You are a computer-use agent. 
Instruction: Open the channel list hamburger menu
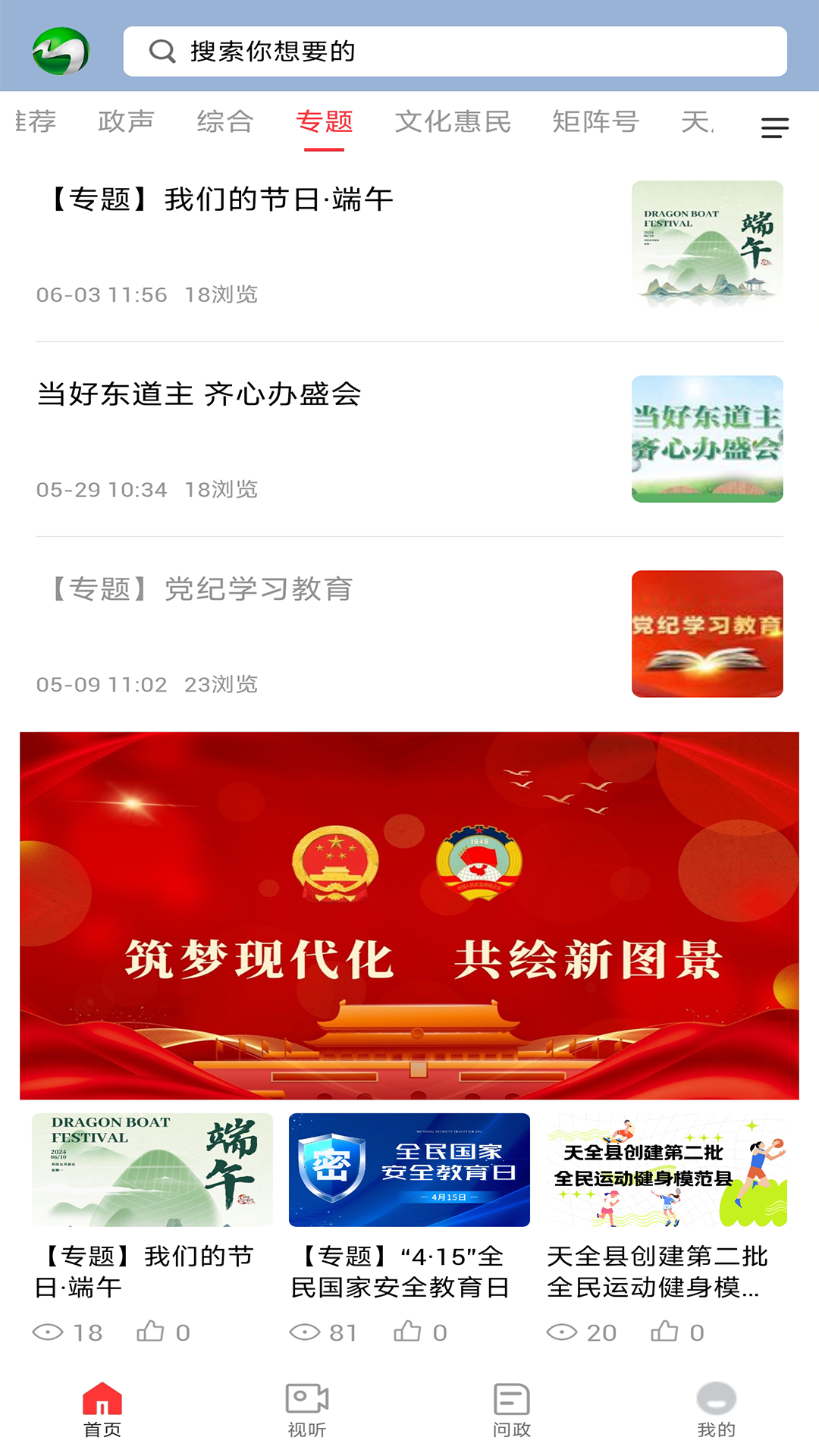774,127
